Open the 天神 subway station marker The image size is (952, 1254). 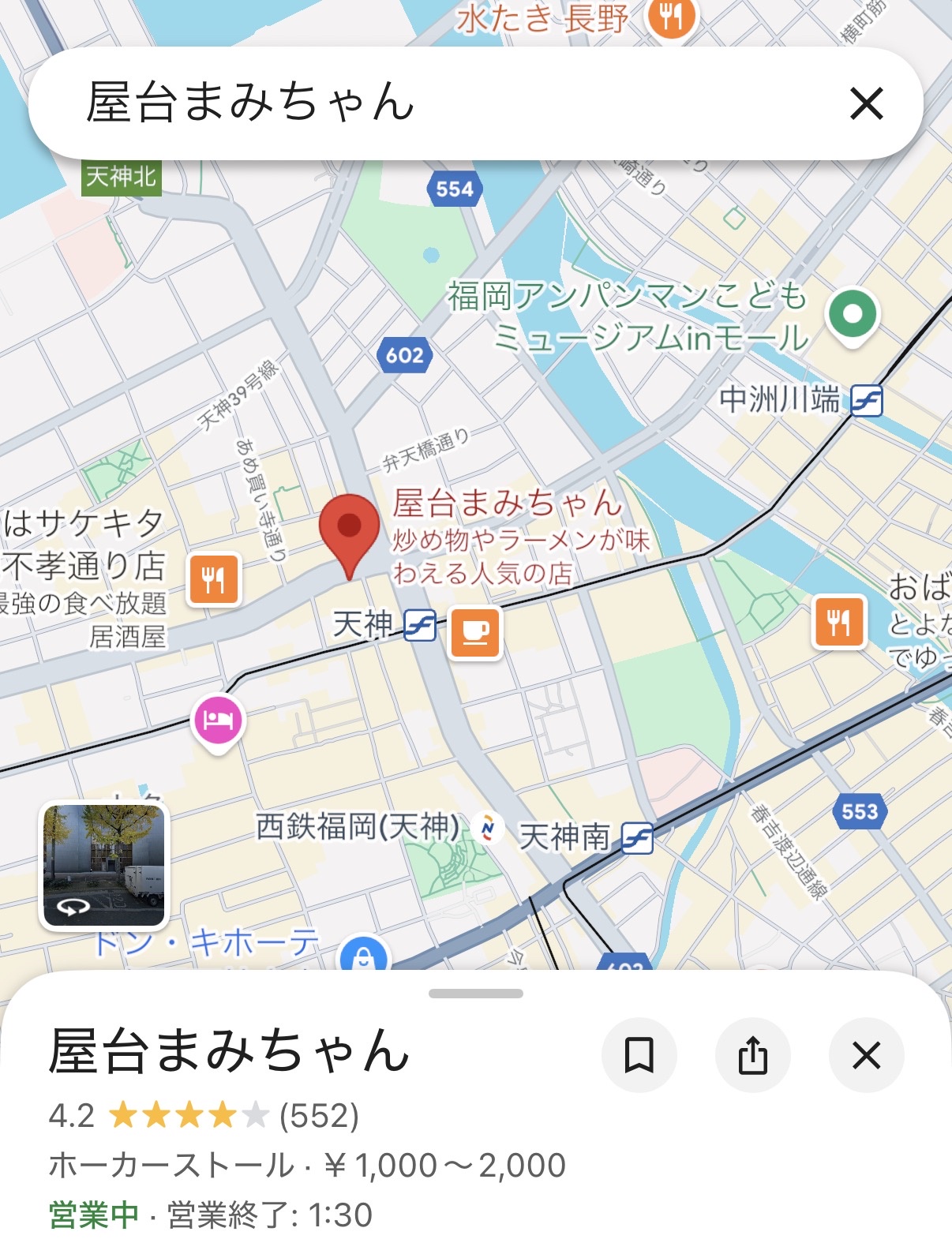(420, 626)
